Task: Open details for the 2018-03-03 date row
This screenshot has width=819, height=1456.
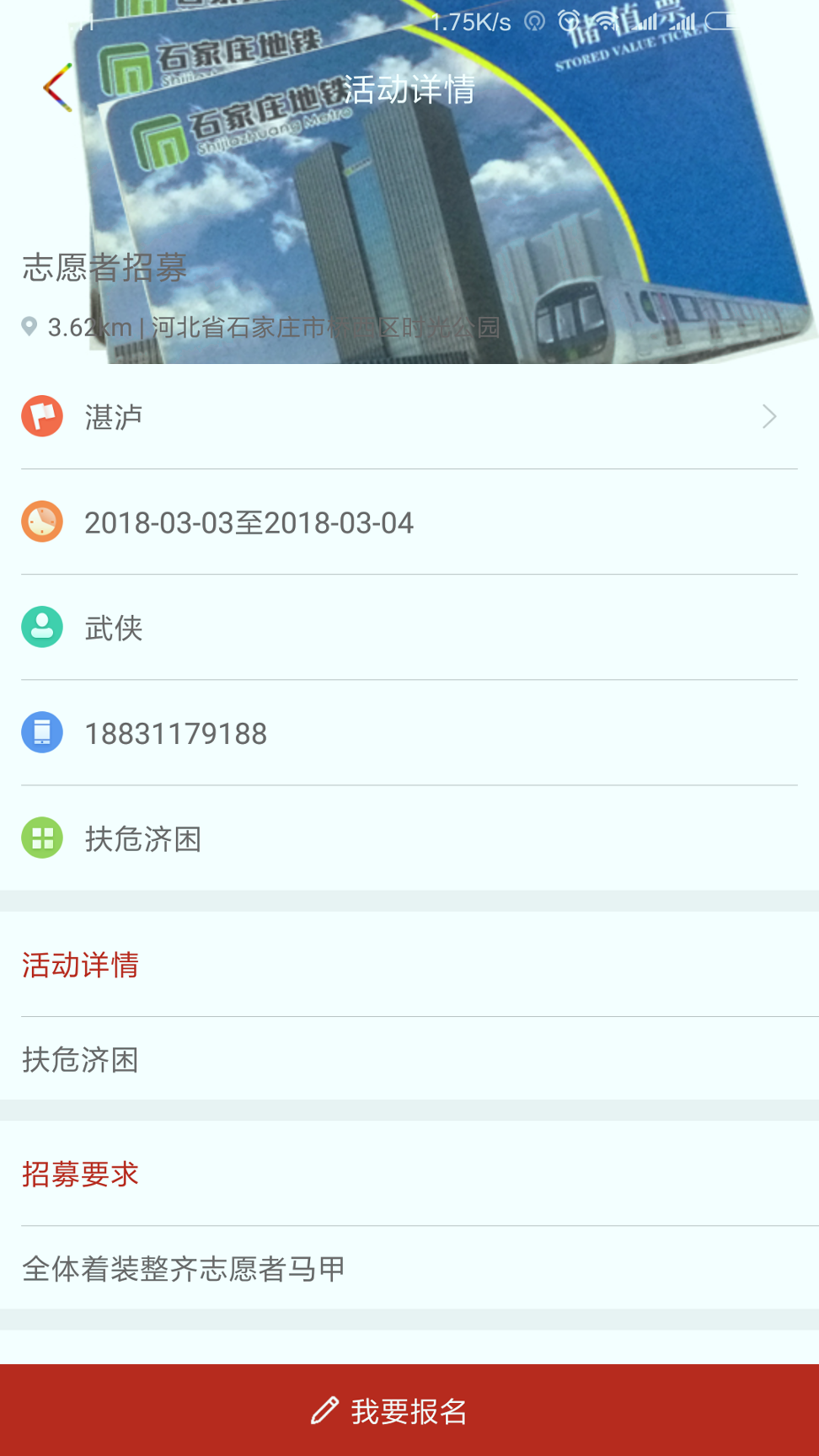Action: pos(249,522)
